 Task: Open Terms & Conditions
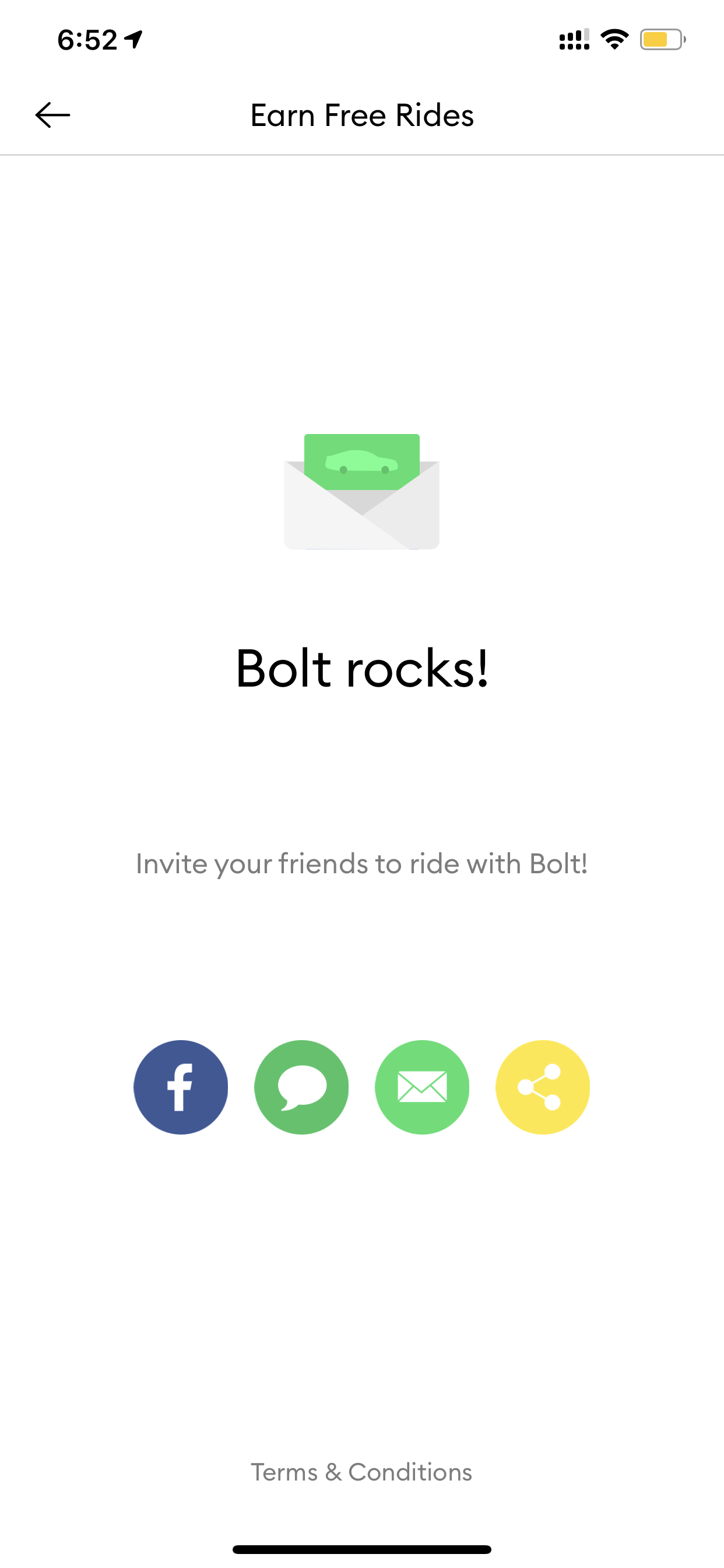pyautogui.click(x=361, y=1472)
